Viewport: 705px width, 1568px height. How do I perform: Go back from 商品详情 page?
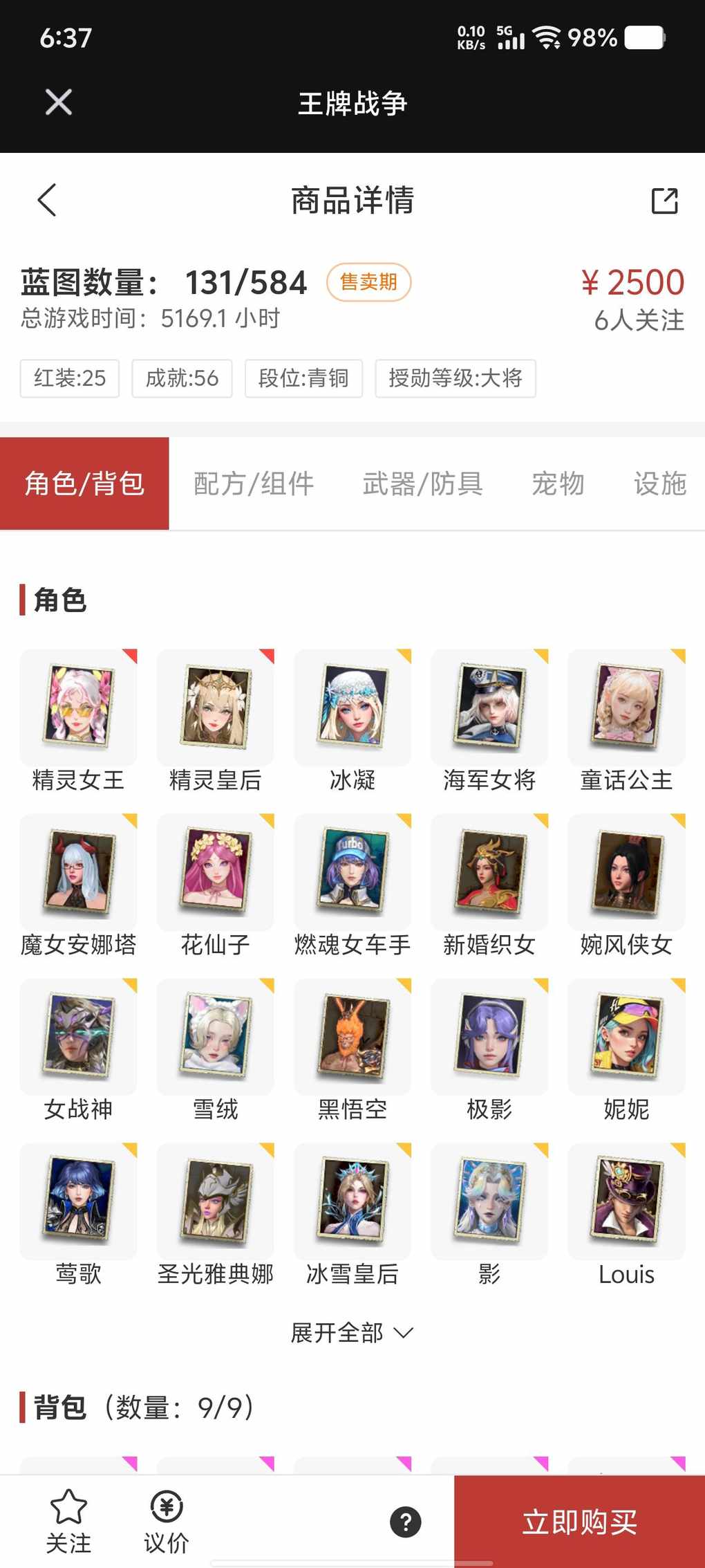coord(47,201)
